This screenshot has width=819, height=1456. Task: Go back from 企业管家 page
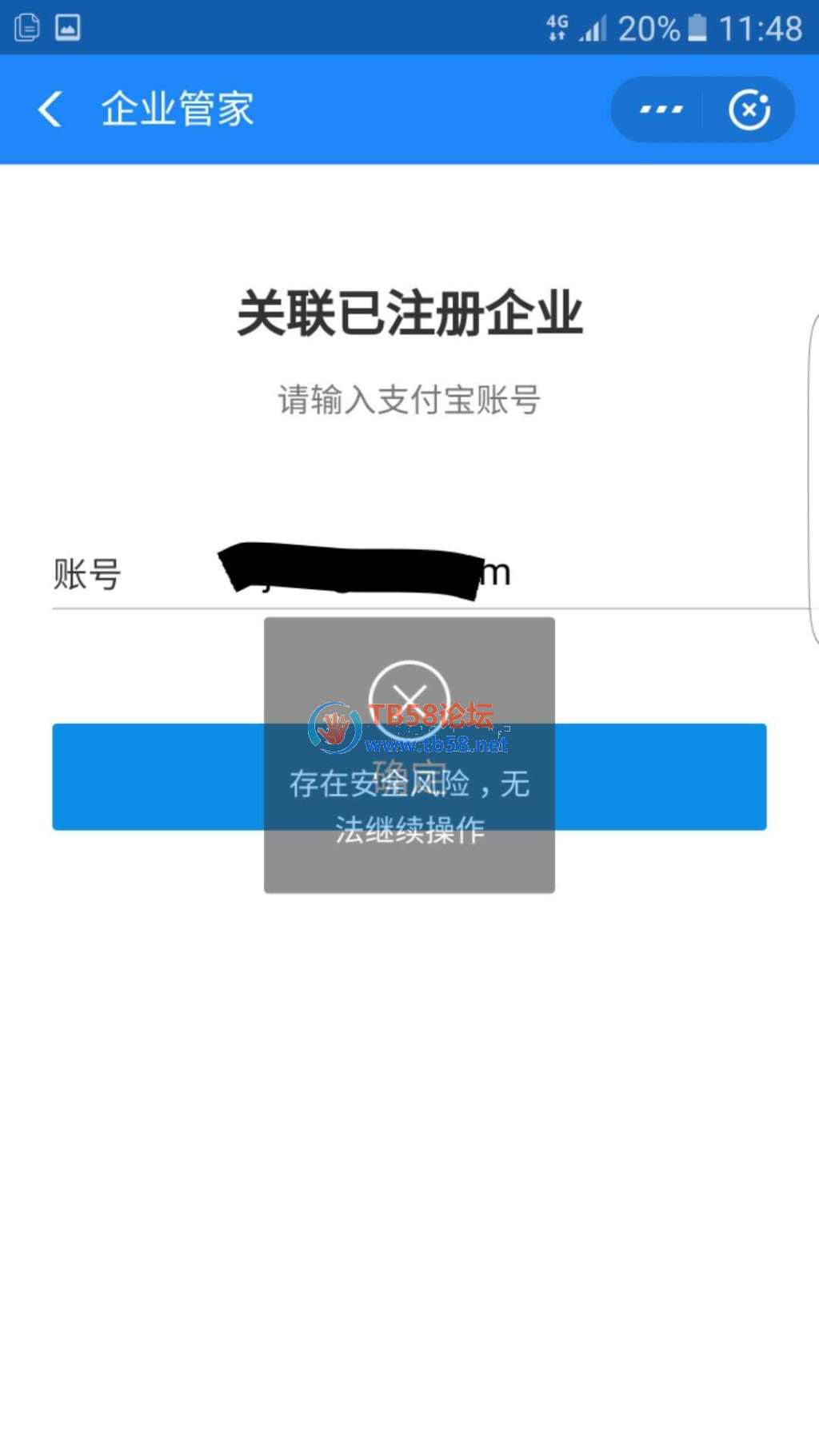coord(50,109)
